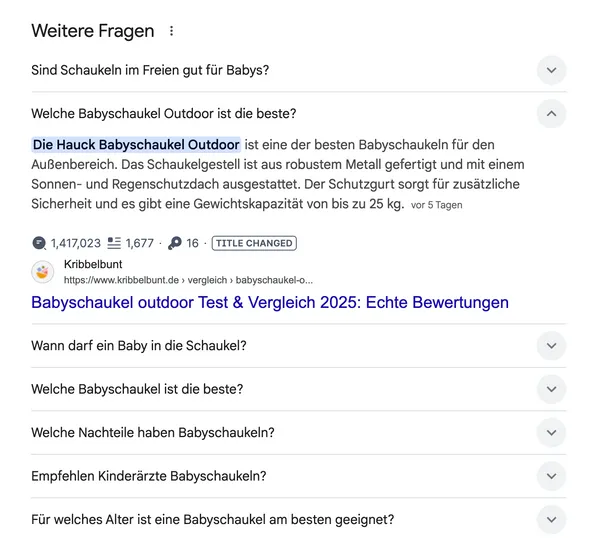Expand 'Welche Babyschaukel ist die beste?'
Viewport: 600px width, 538px height.
[x=551, y=389]
